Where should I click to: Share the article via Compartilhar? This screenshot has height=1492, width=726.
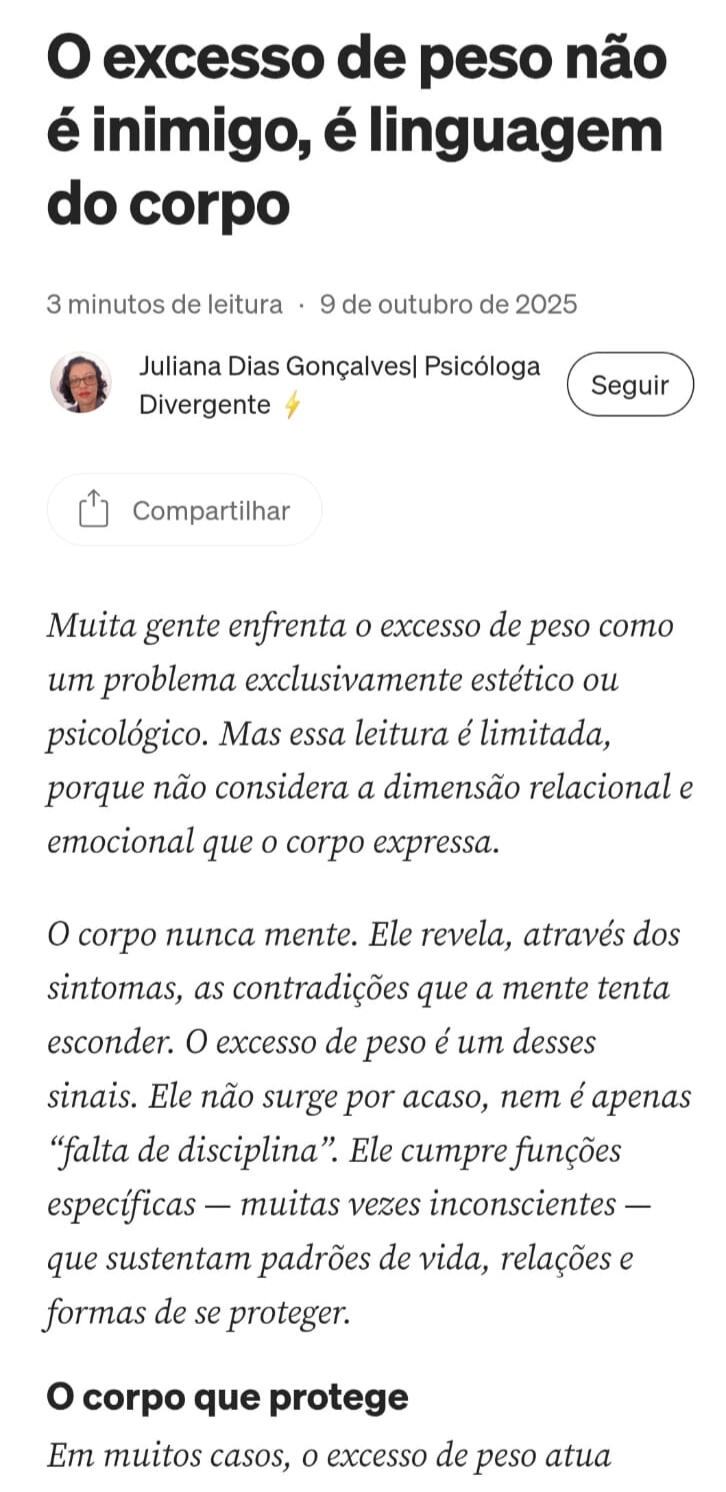pos(184,510)
